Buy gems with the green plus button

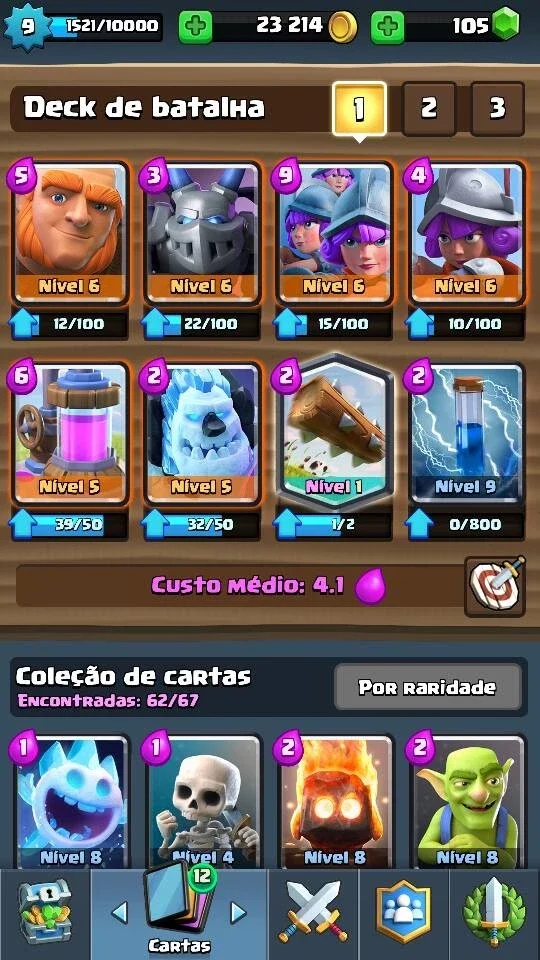pos(388,26)
